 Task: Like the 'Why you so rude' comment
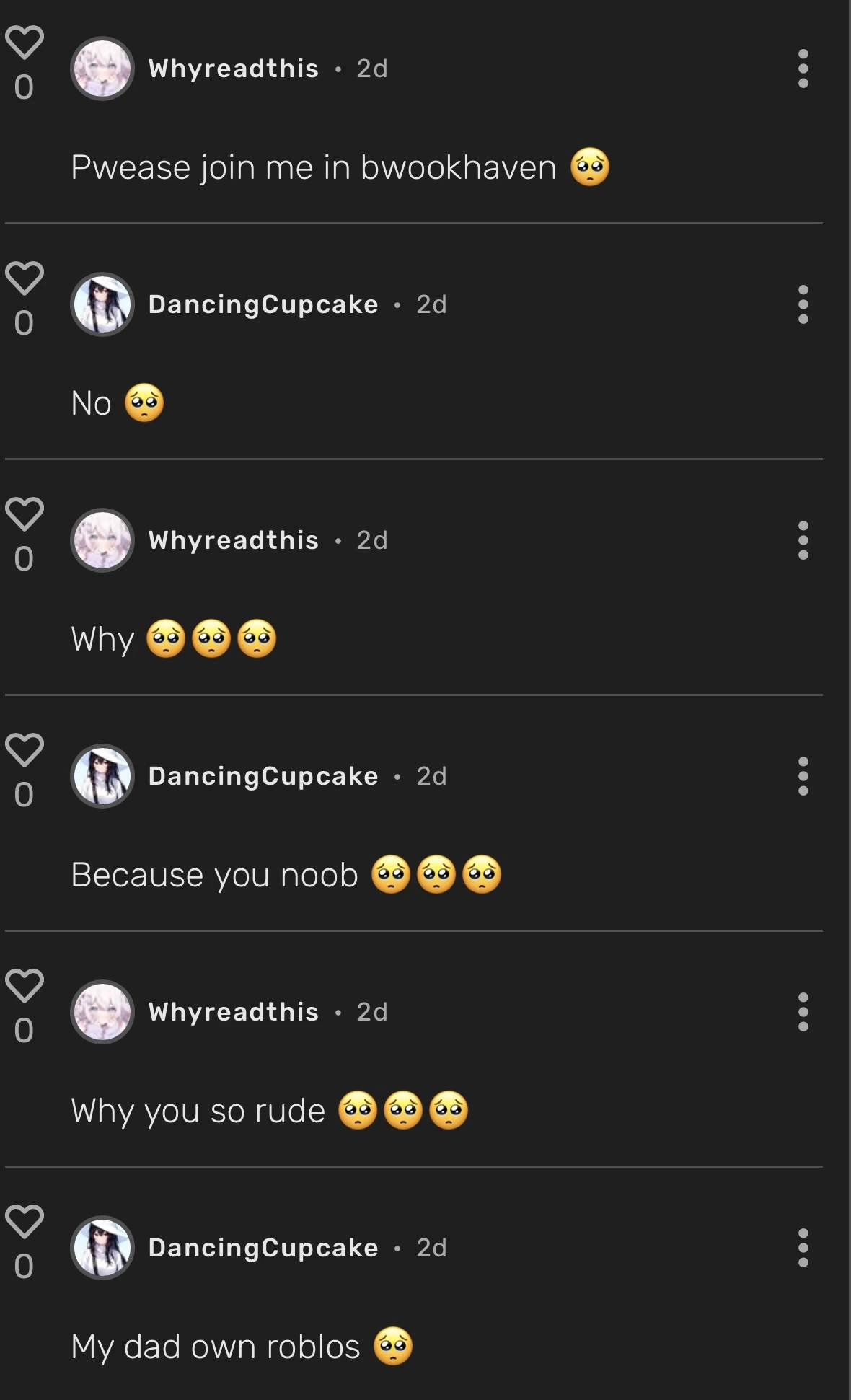25,985
